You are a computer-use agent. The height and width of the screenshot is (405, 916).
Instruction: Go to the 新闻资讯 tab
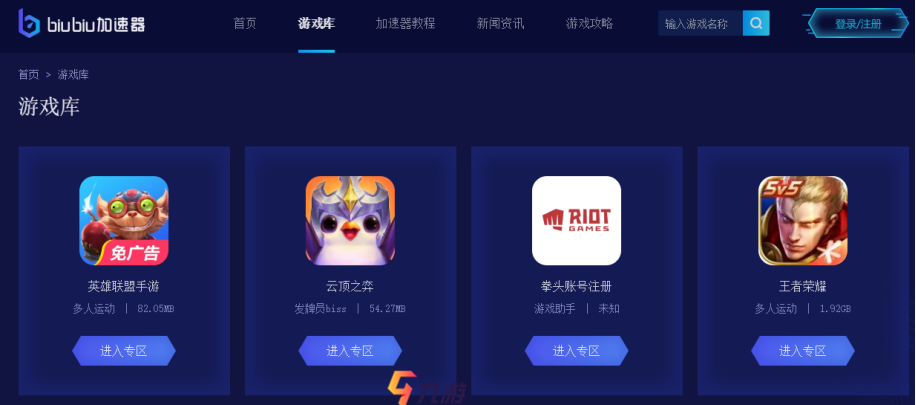click(x=500, y=23)
